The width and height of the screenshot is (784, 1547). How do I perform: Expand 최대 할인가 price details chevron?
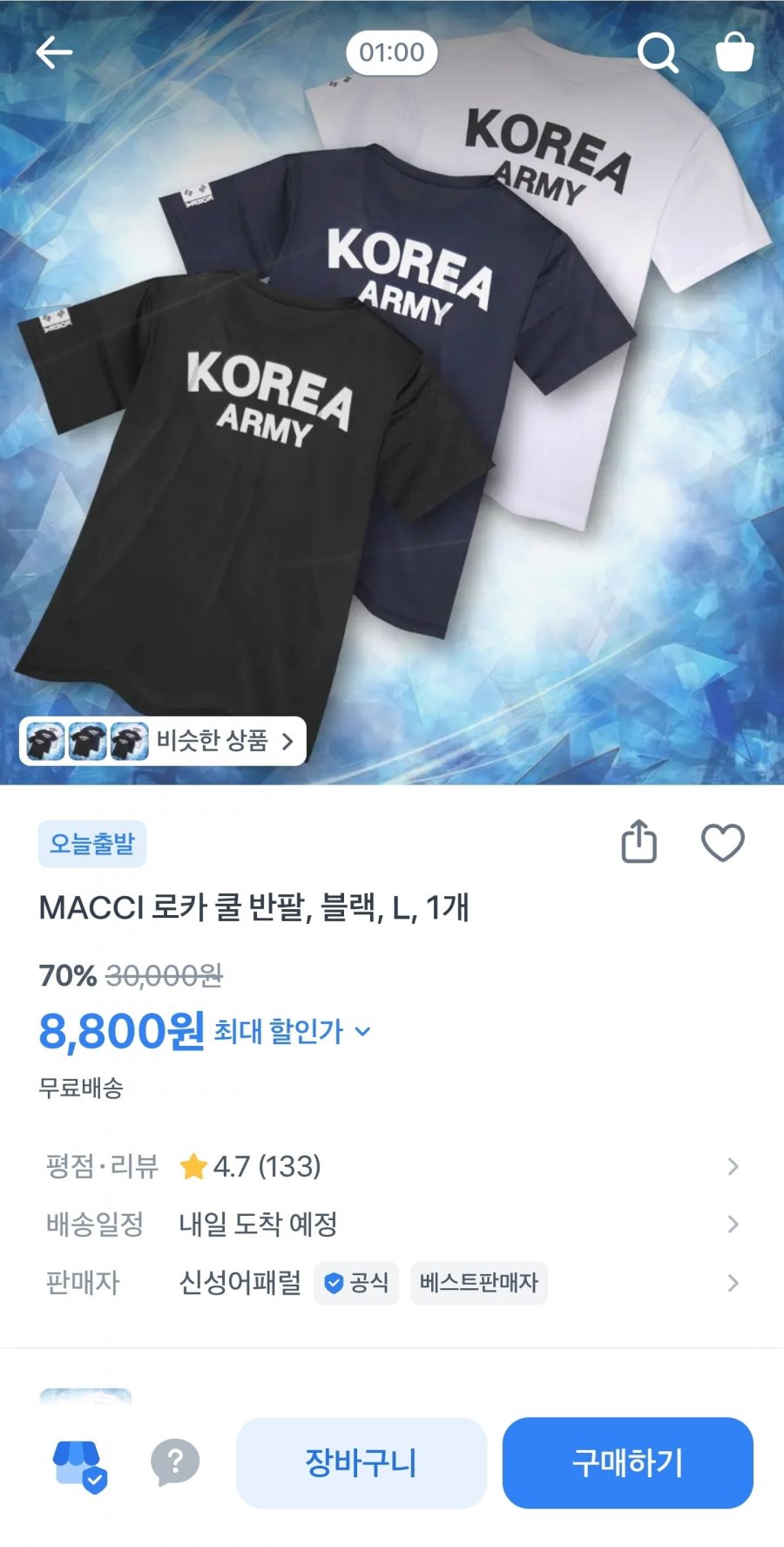click(x=363, y=1033)
